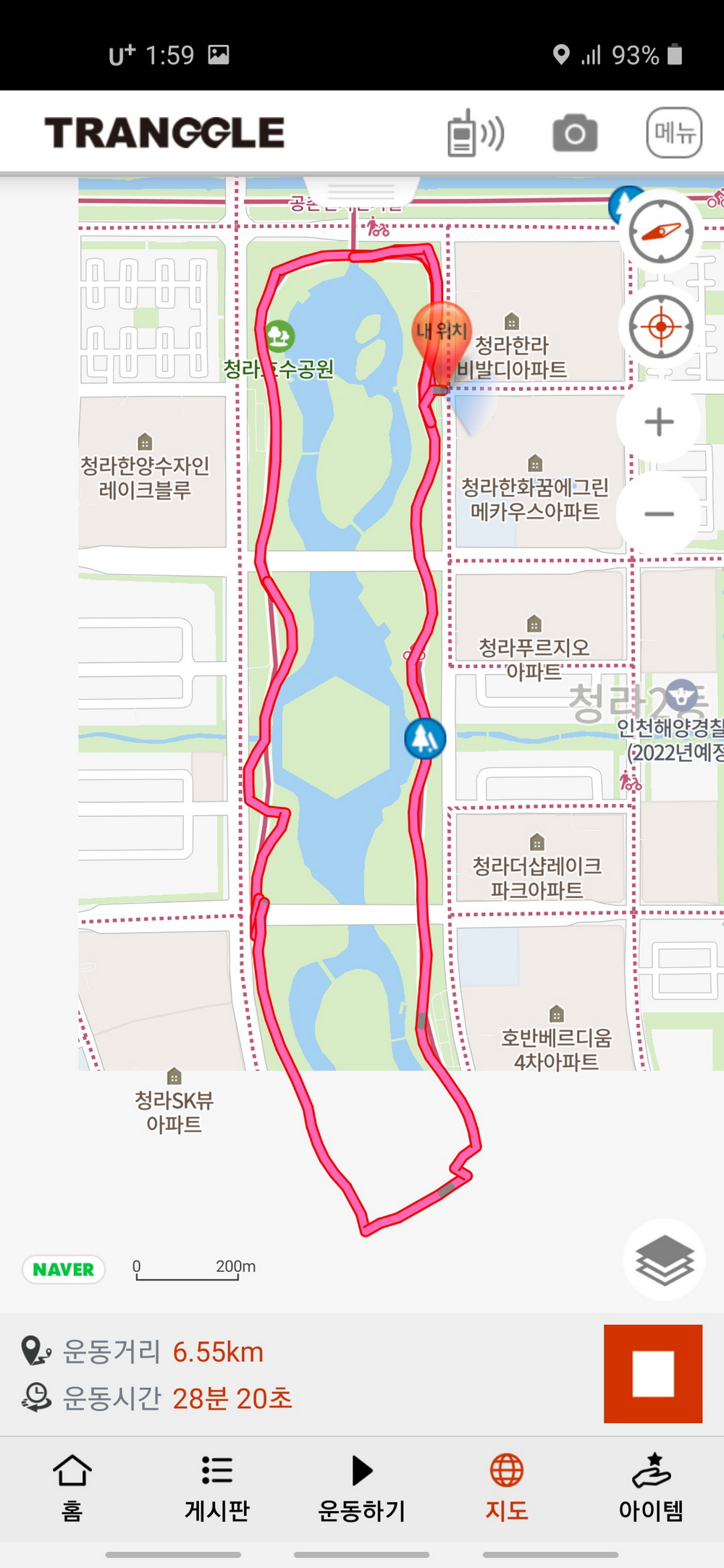The height and width of the screenshot is (1568, 724).
Task: Center the map on my current location
Action: coord(660,327)
